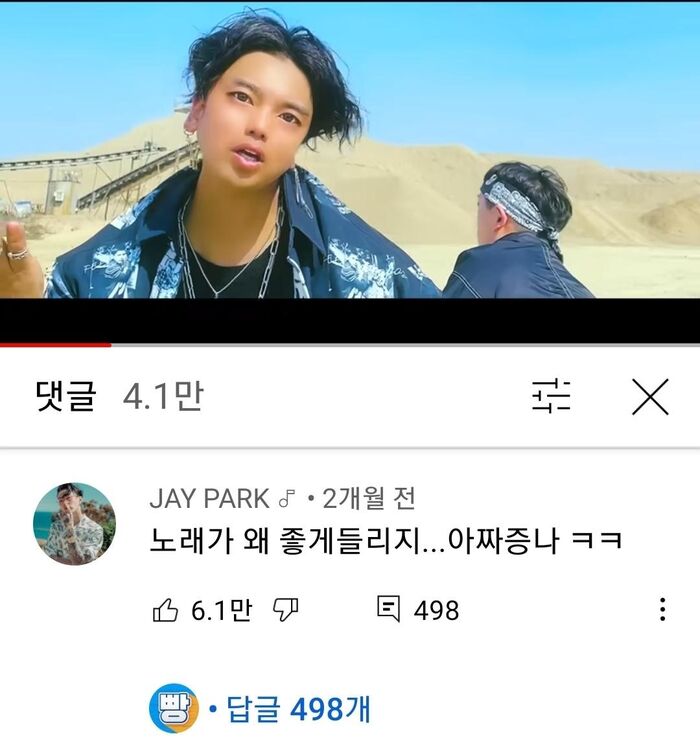Expand the 답글 498개 replies link

288,710
